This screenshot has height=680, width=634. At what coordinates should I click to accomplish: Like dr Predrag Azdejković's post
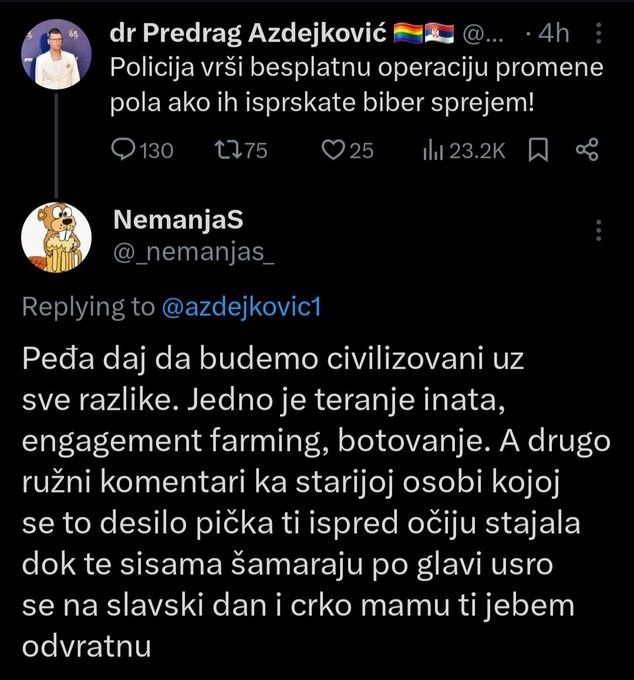[347, 150]
